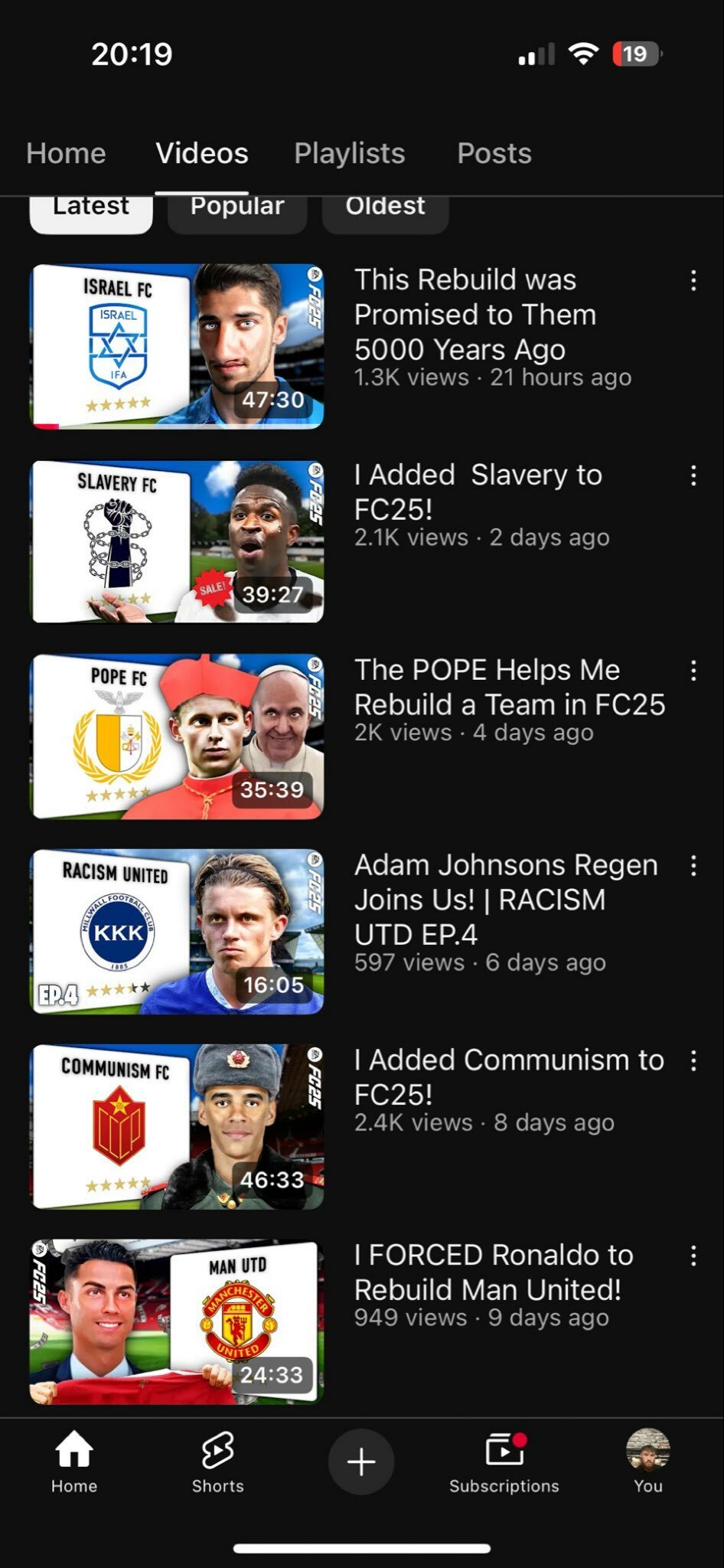Screen dimensions: 724x1568
Task: Switch to the Posts tab
Action: [494, 153]
